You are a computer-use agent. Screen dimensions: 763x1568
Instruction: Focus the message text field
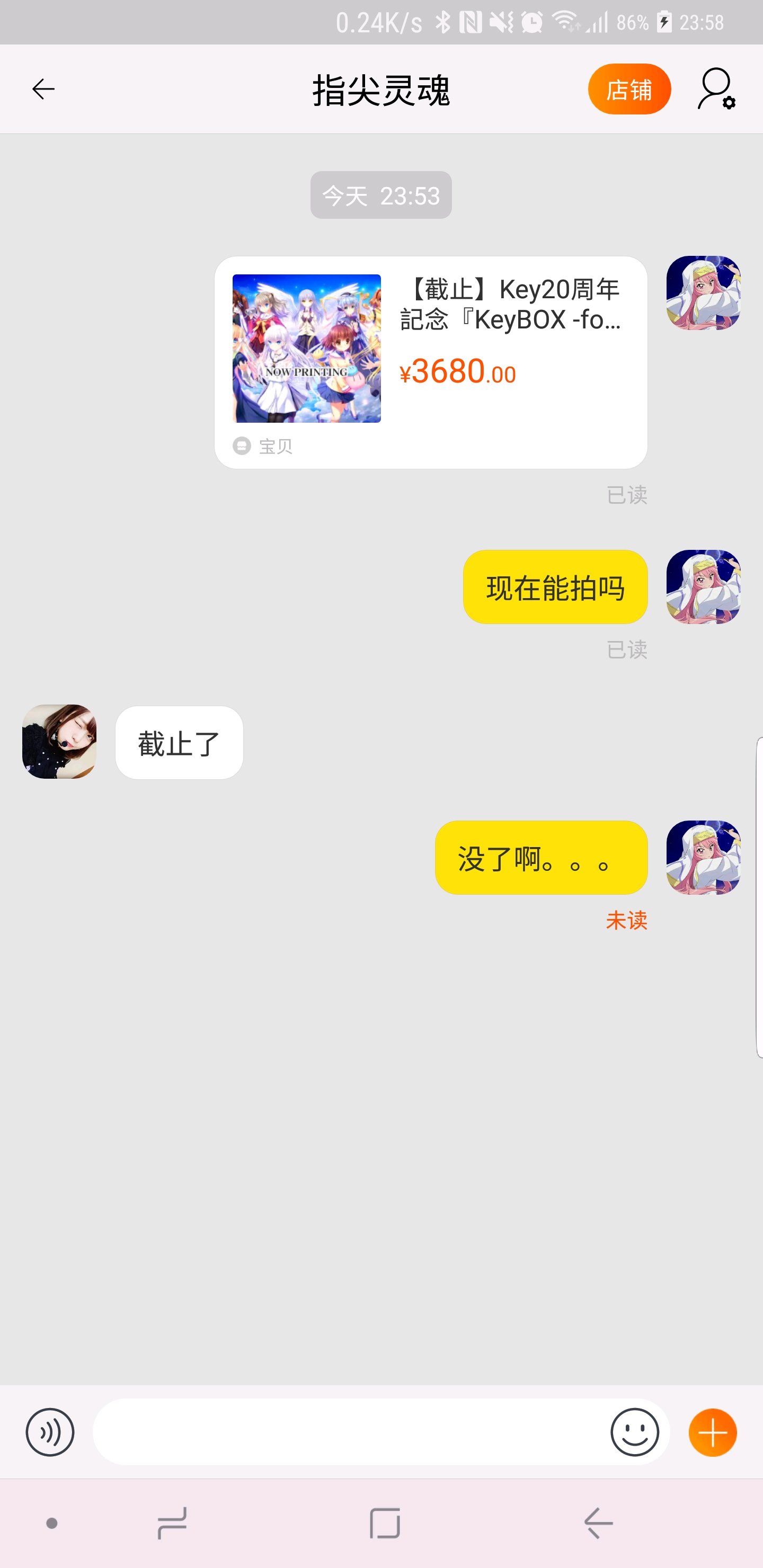tap(350, 1432)
